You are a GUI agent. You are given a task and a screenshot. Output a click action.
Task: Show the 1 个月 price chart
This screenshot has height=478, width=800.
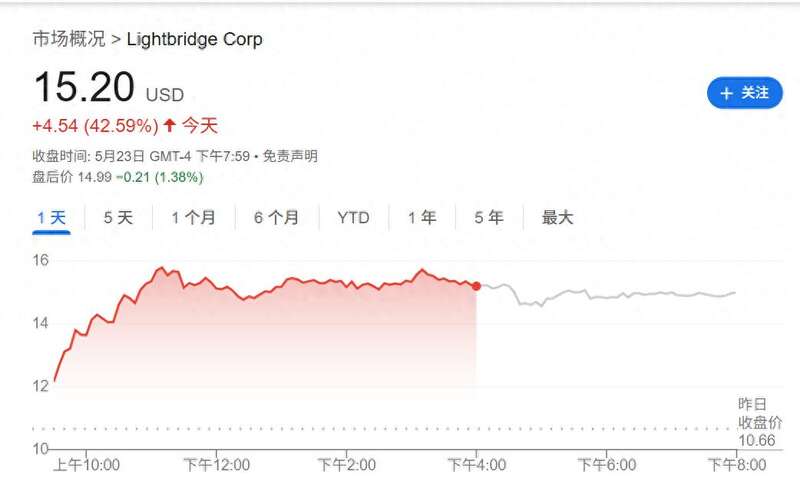(x=193, y=217)
